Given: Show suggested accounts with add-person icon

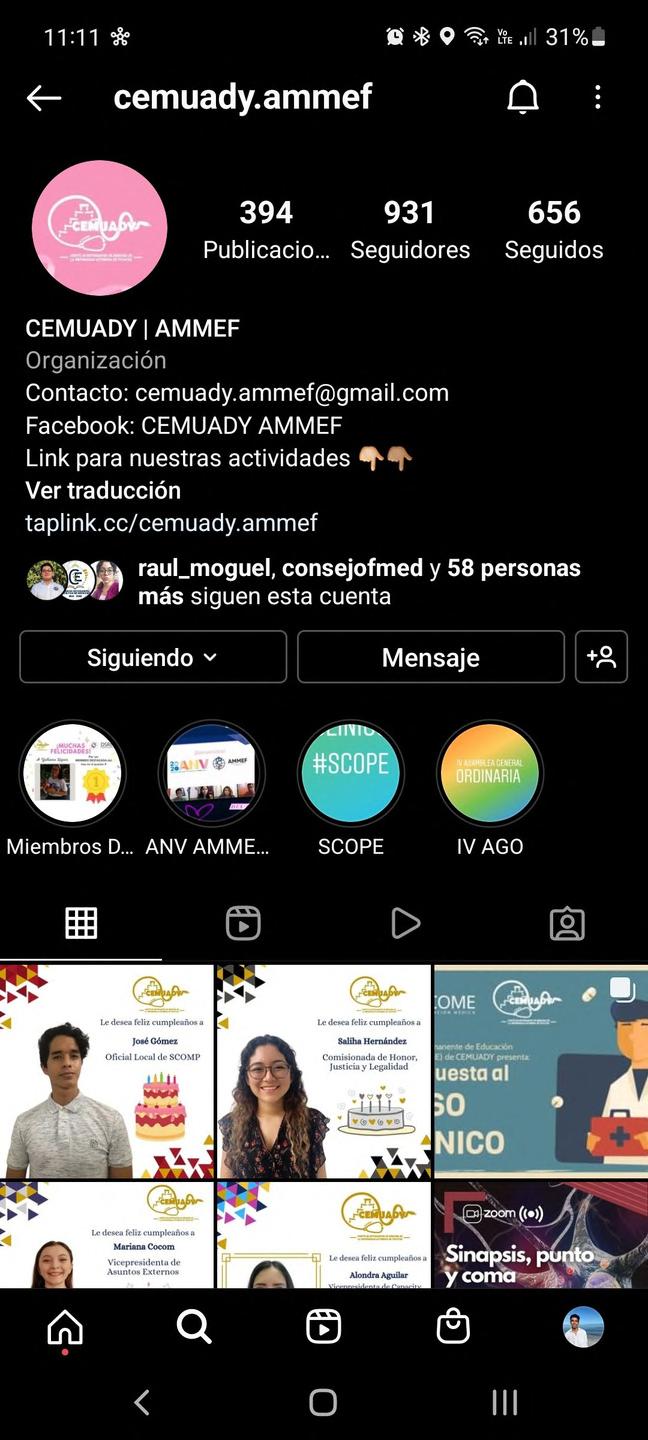Looking at the screenshot, I should 601,657.
